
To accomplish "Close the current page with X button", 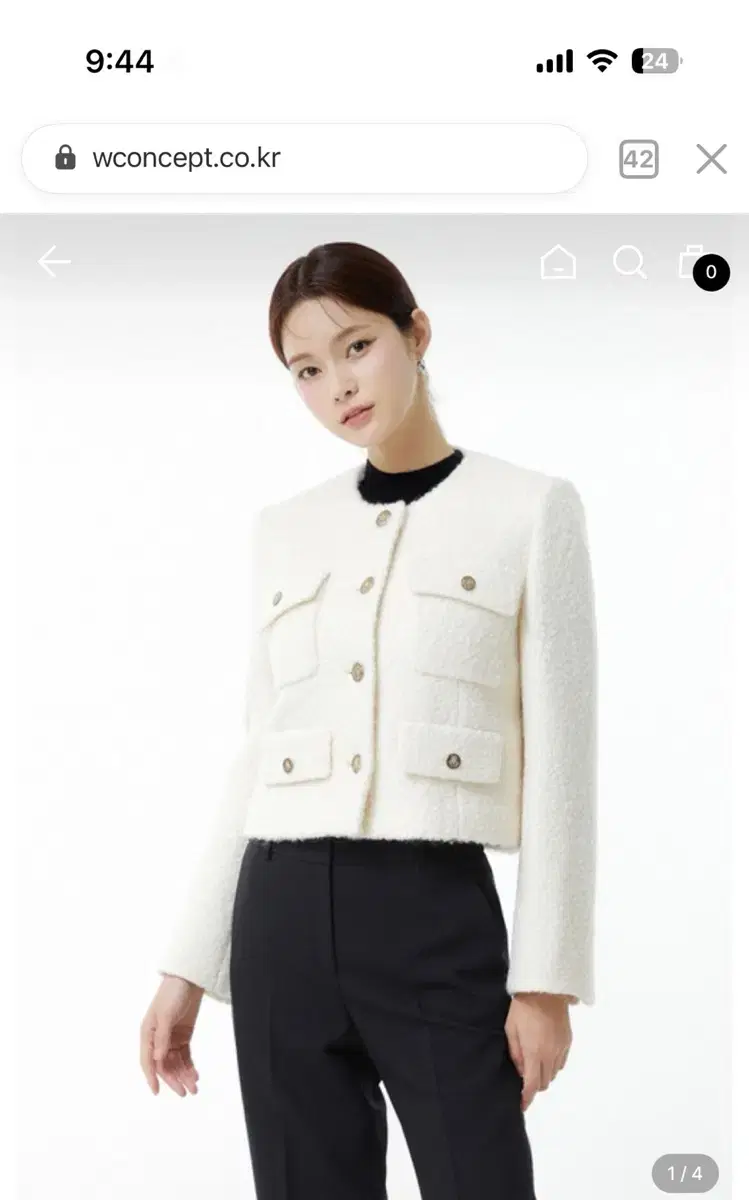I will [x=711, y=158].
